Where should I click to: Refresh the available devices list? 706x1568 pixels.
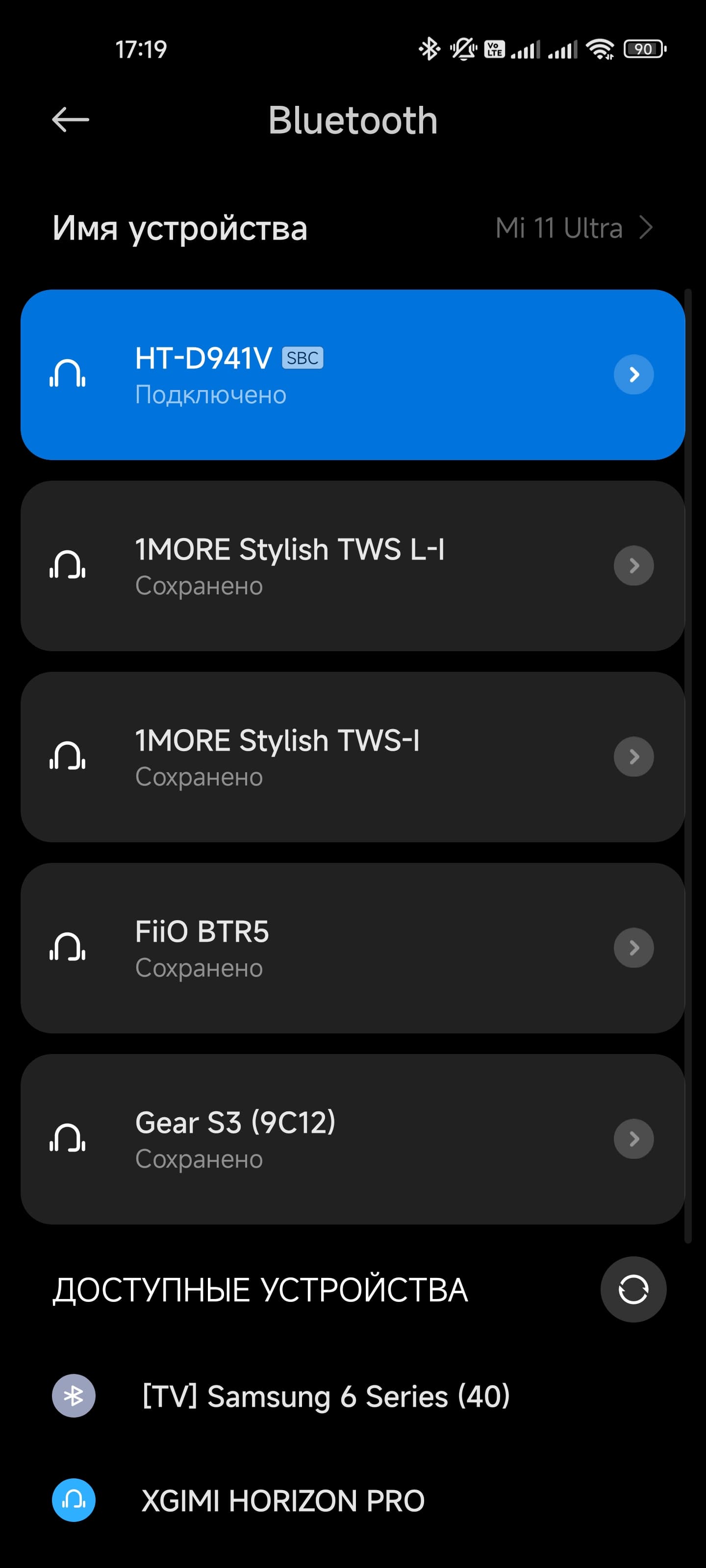point(633,1290)
